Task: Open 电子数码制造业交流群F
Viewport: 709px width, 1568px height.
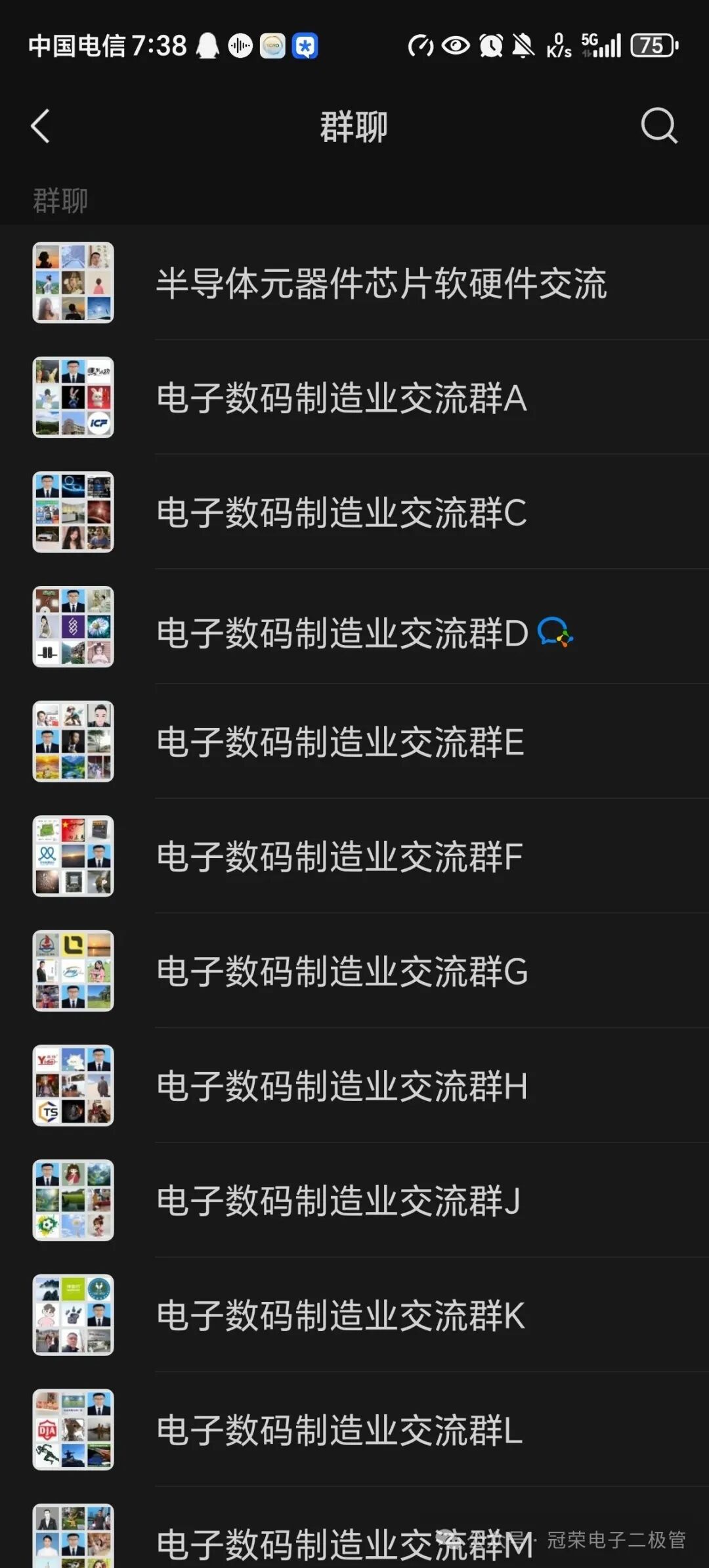Action: tap(354, 856)
